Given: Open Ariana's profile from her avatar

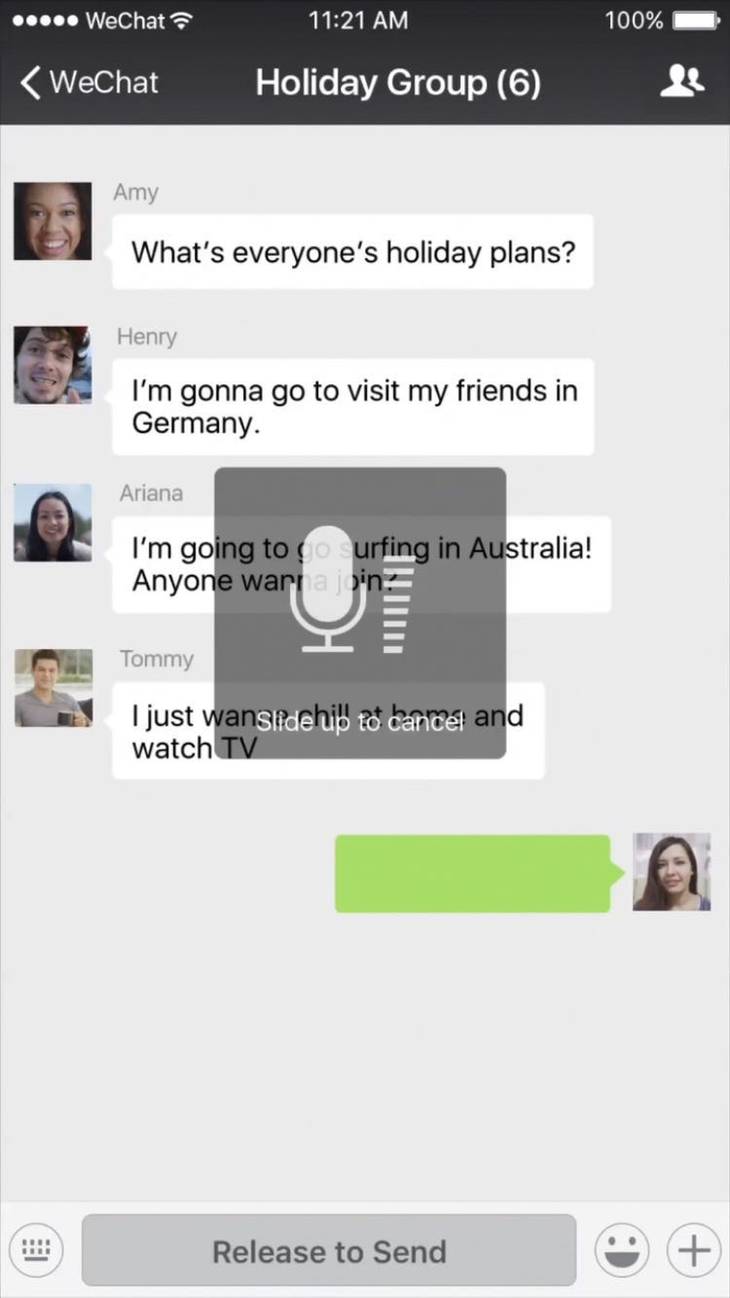Looking at the screenshot, I should [x=53, y=522].
